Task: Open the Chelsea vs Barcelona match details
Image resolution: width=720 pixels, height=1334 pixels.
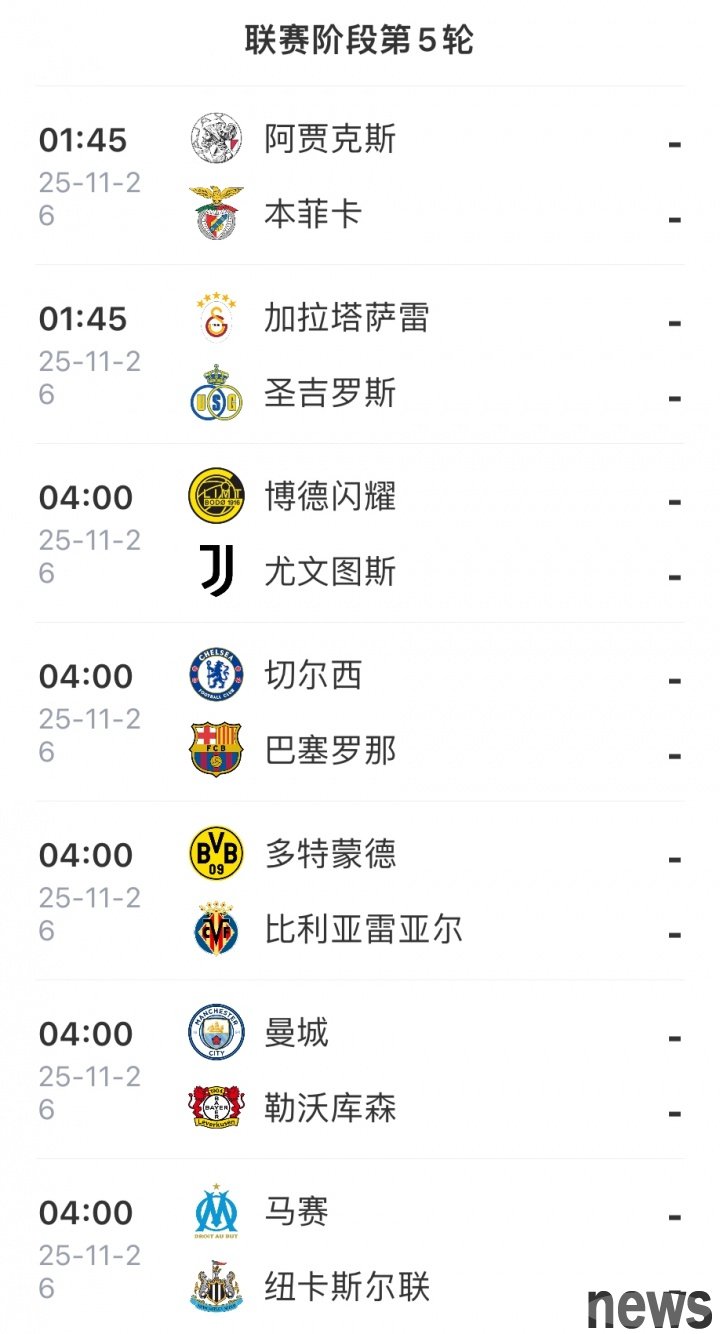Action: click(360, 713)
